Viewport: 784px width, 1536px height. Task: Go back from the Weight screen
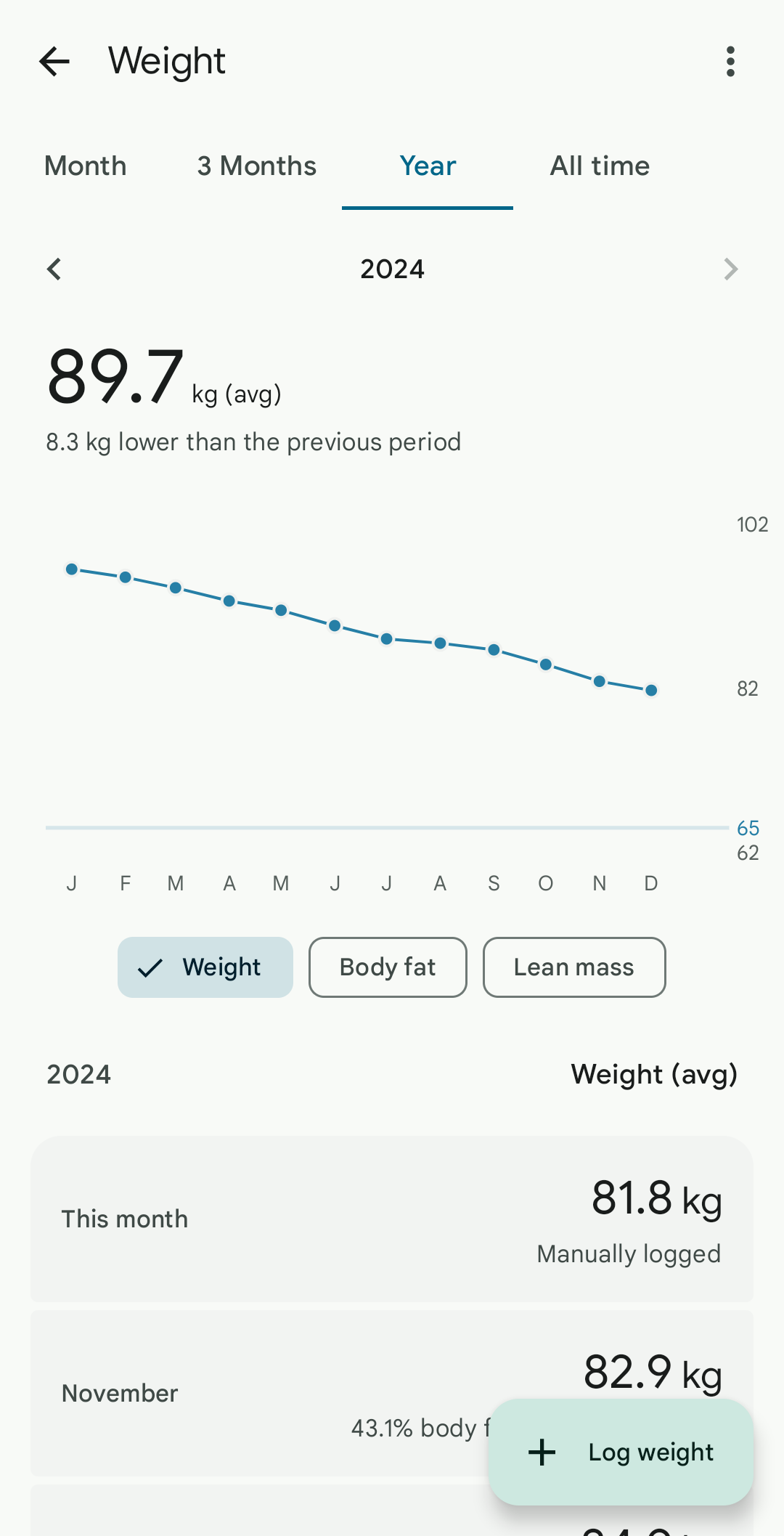tap(54, 62)
